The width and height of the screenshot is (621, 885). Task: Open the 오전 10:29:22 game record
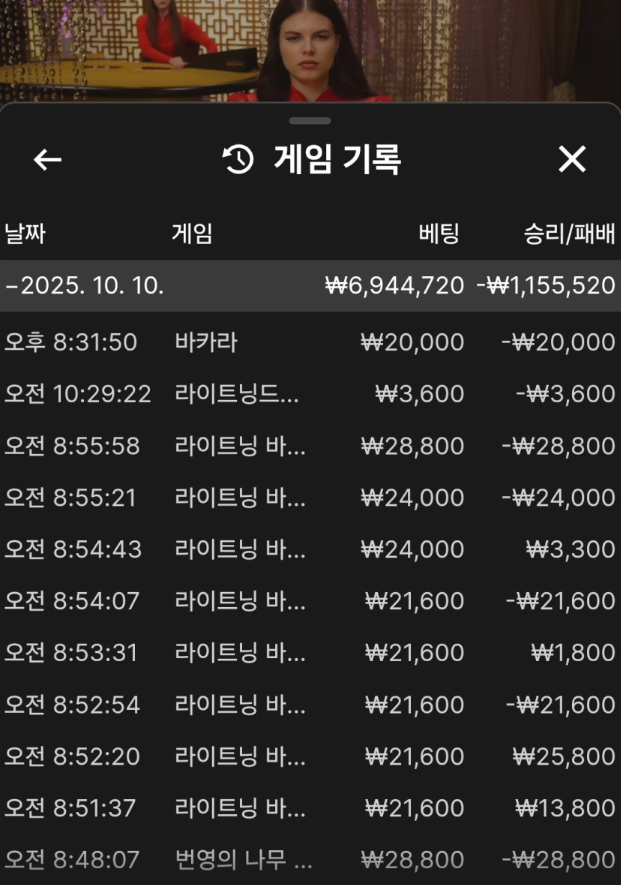(x=310, y=394)
